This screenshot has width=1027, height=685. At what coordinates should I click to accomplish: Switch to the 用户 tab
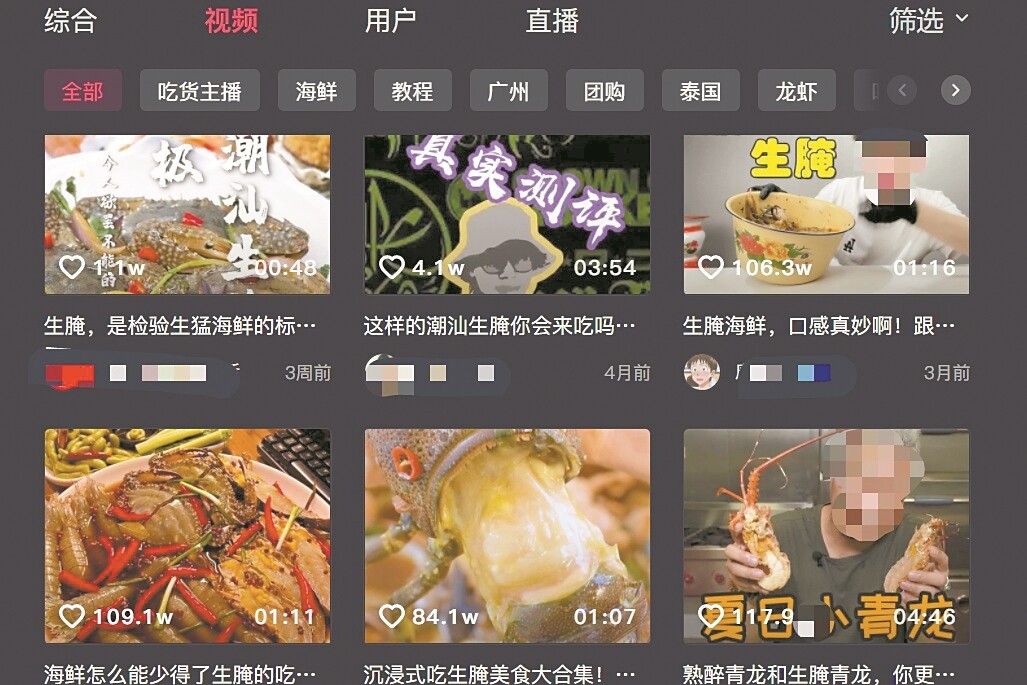(x=390, y=21)
